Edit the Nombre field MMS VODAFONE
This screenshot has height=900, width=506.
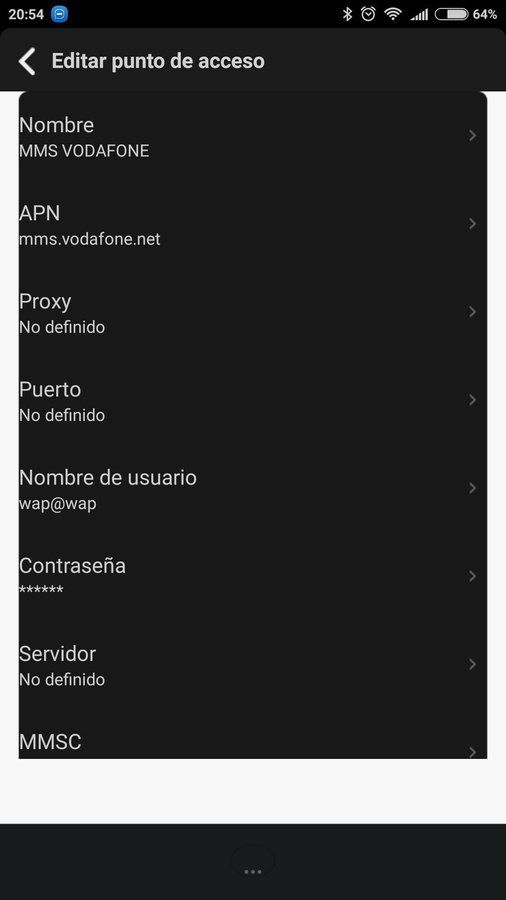pos(252,136)
